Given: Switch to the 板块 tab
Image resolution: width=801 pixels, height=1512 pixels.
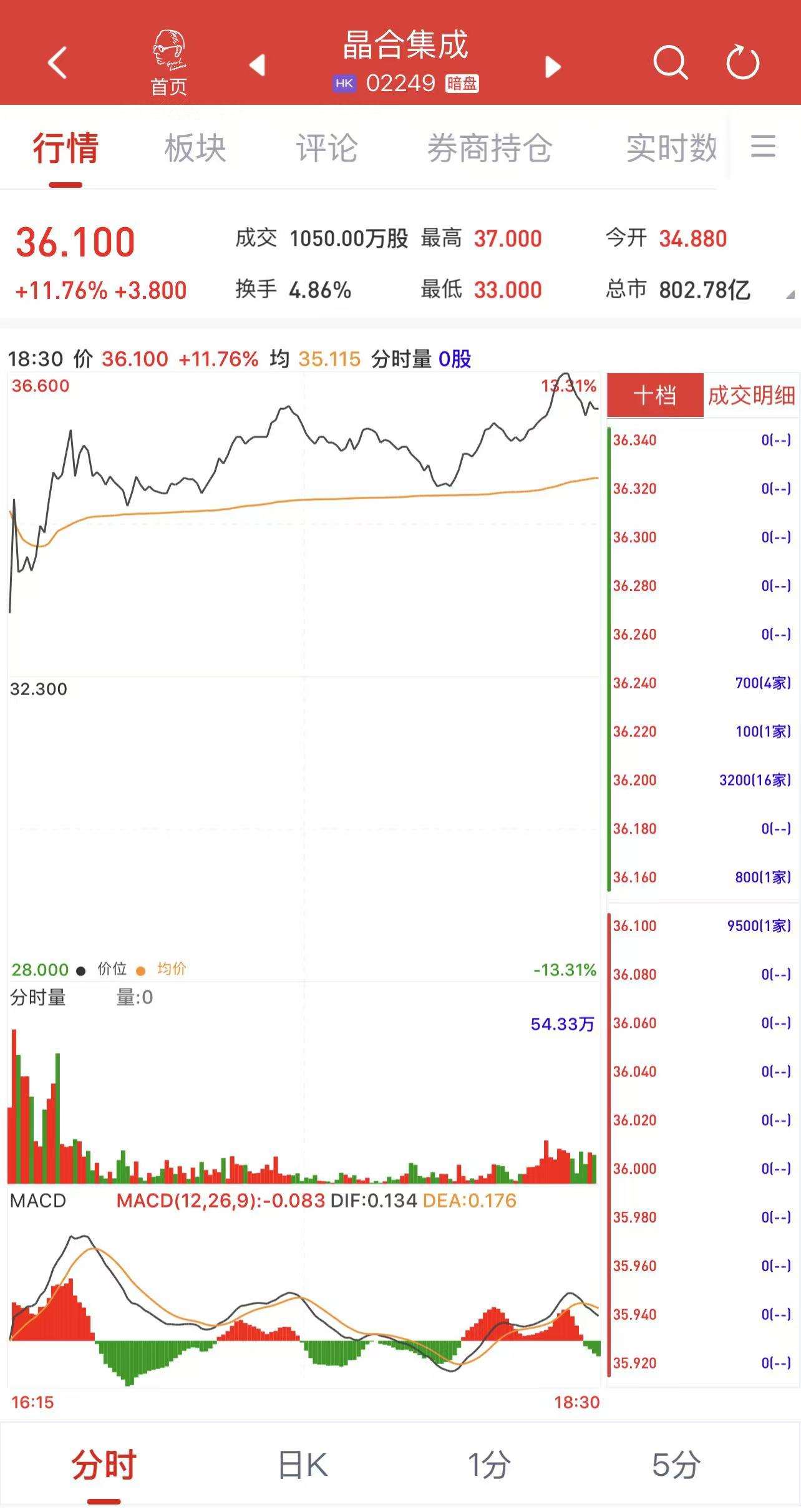Looking at the screenshot, I should (x=195, y=149).
